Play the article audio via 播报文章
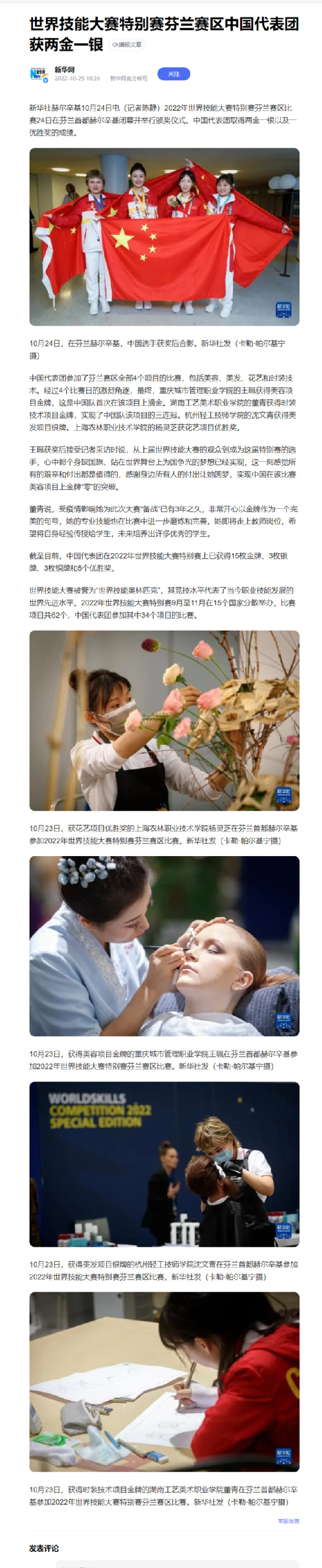322x1568 pixels. coord(127,44)
